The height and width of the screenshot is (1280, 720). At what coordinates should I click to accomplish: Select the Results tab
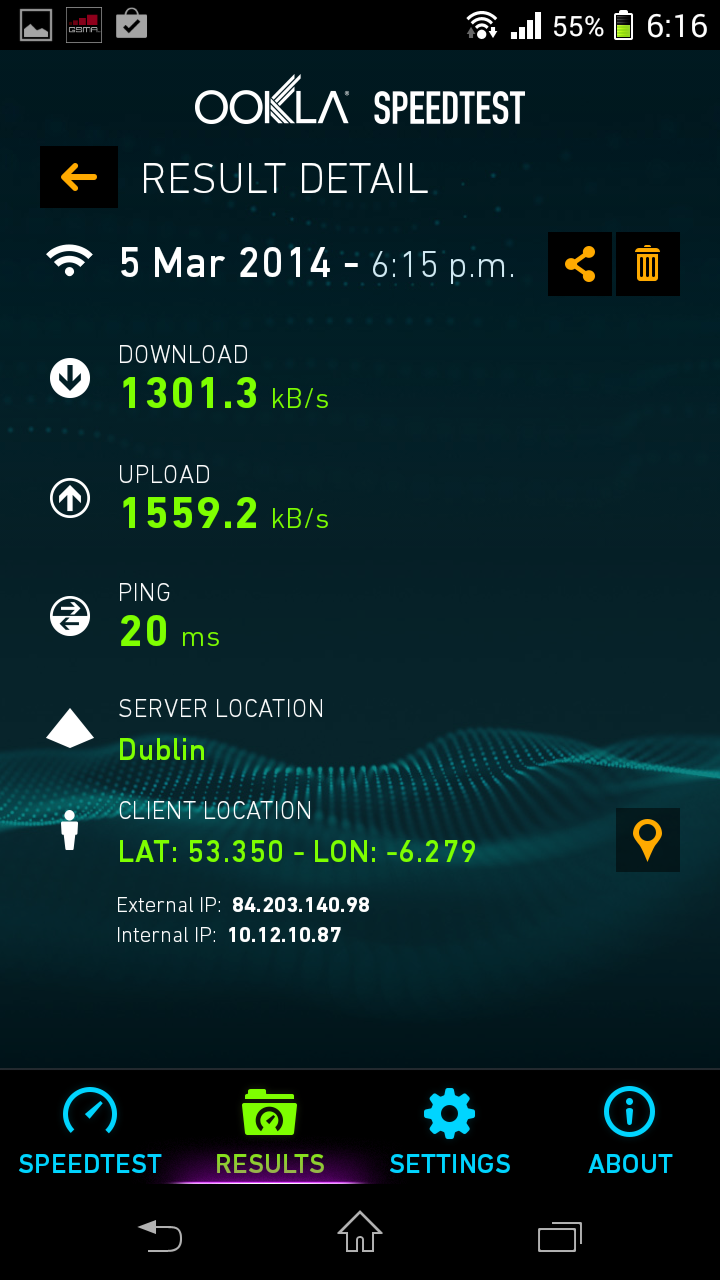click(x=270, y=1132)
